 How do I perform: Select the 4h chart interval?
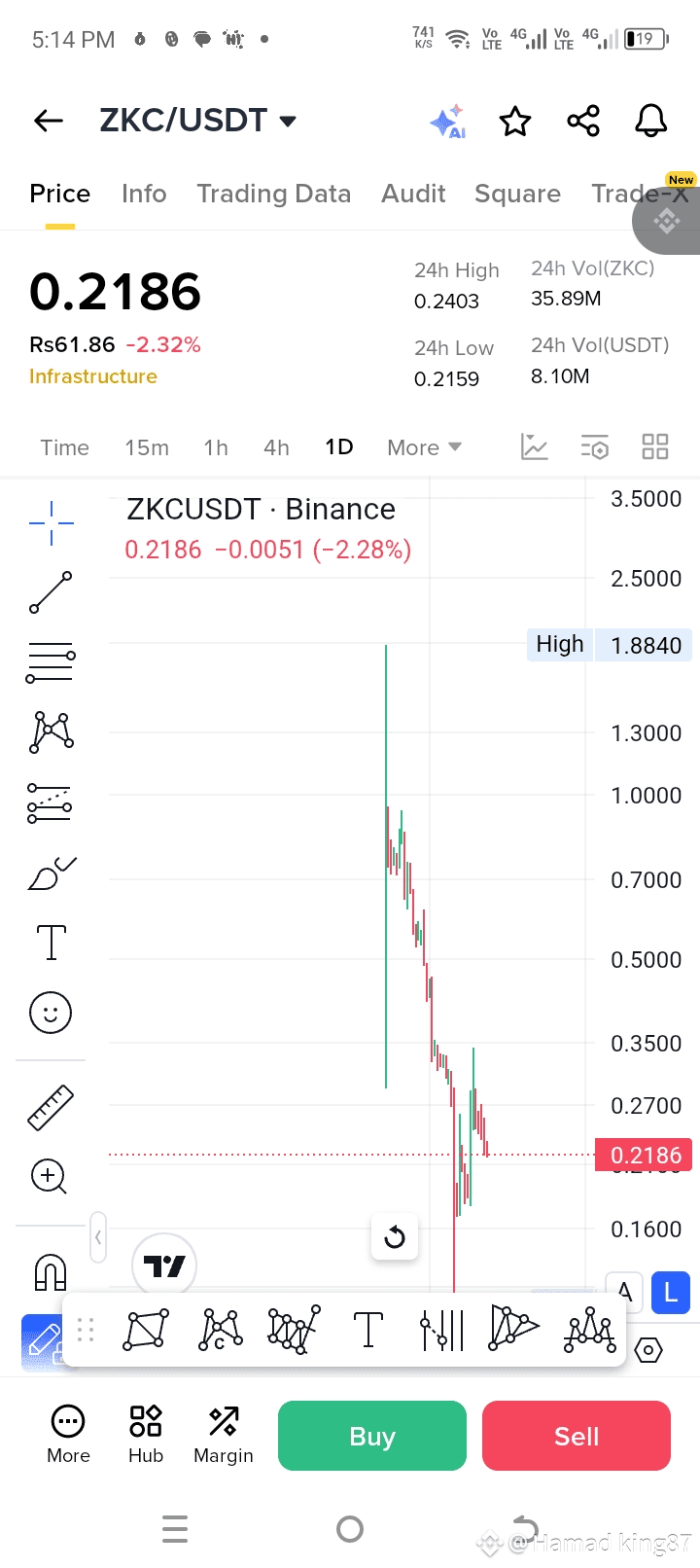[x=276, y=447]
